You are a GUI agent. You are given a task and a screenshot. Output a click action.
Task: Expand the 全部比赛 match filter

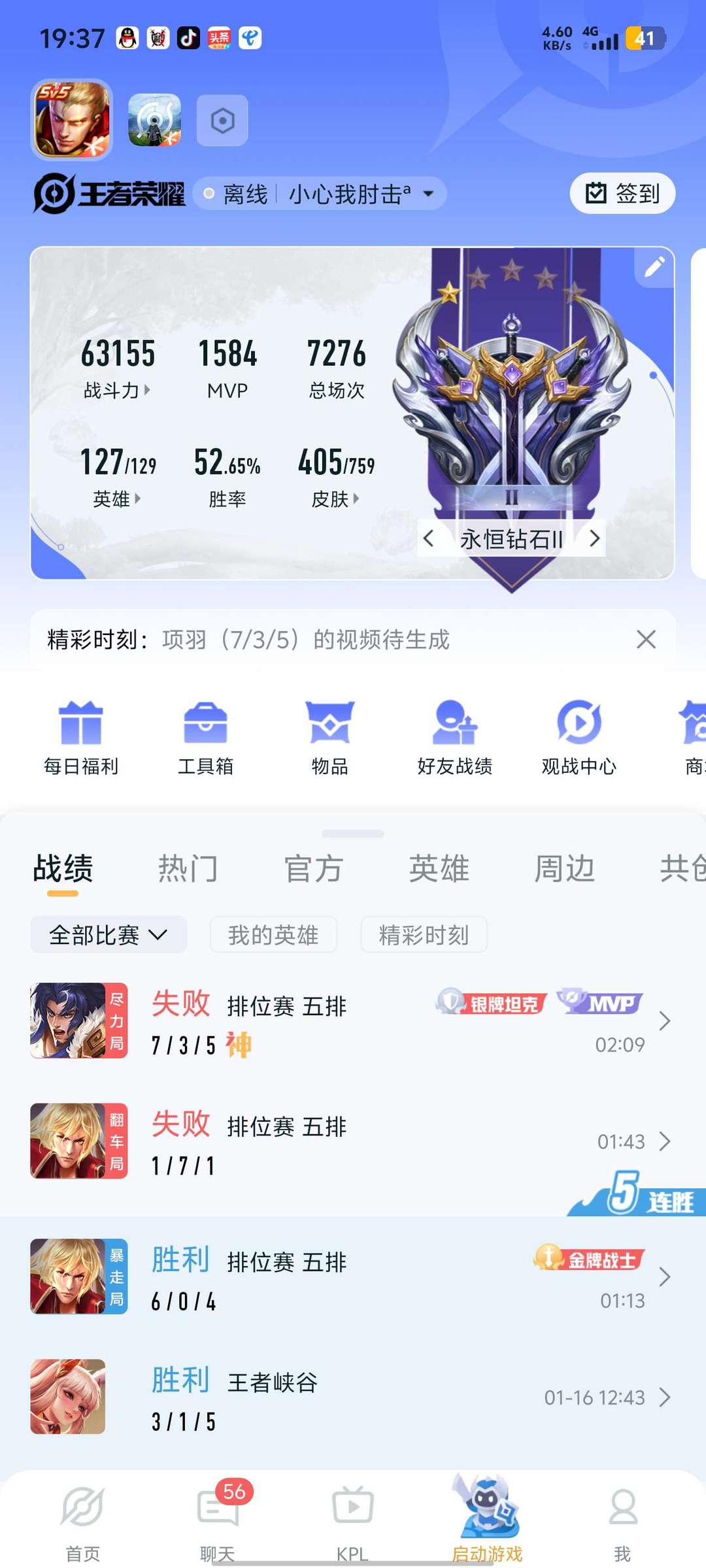(x=109, y=935)
